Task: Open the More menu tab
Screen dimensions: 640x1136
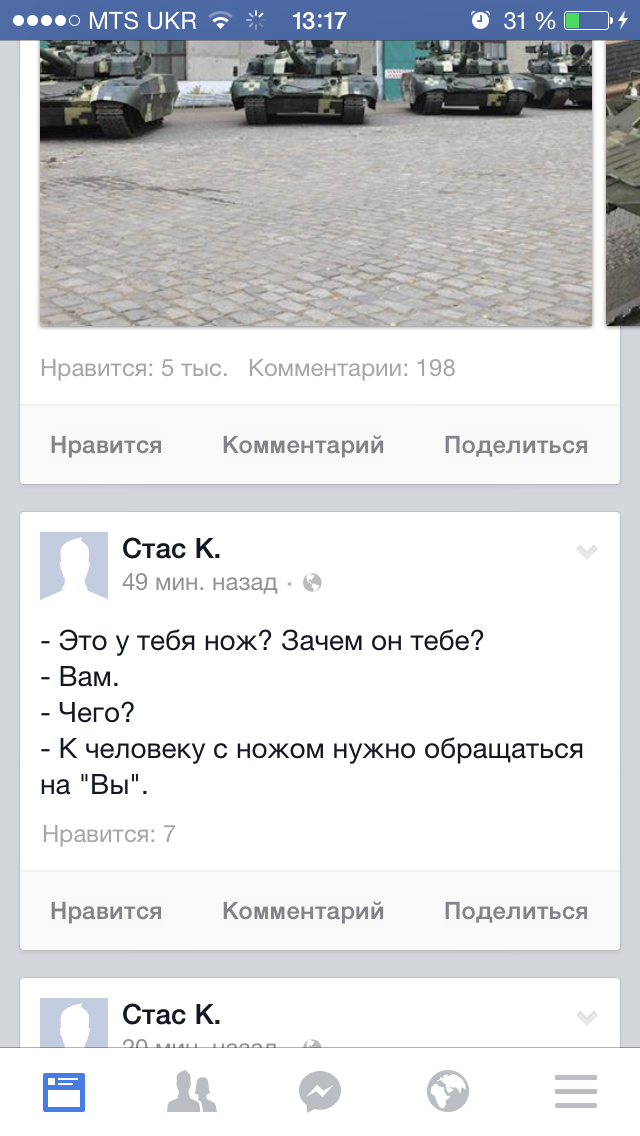Action: click(x=576, y=1092)
